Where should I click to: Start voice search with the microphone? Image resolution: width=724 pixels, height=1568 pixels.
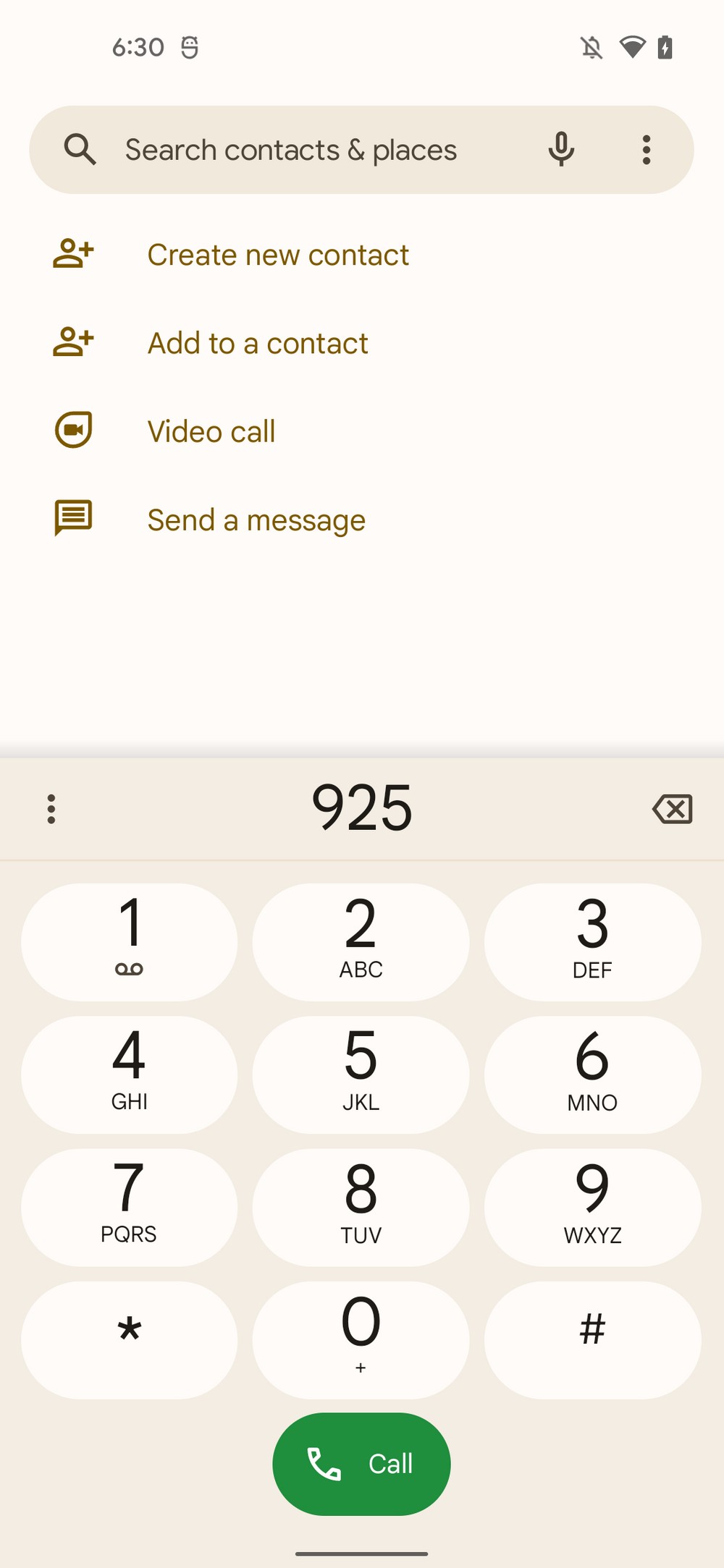coord(561,150)
